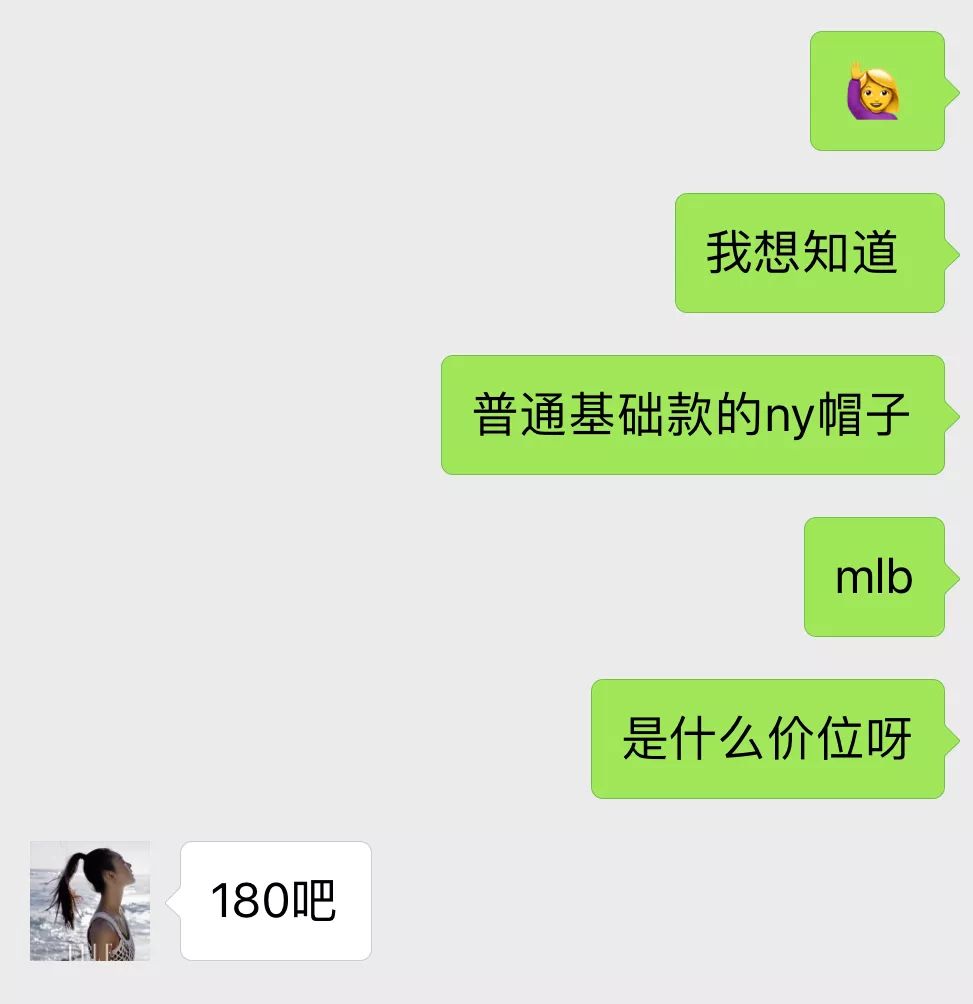Select the shortest green message bubble
This screenshot has width=973, height=1004.
[873, 575]
